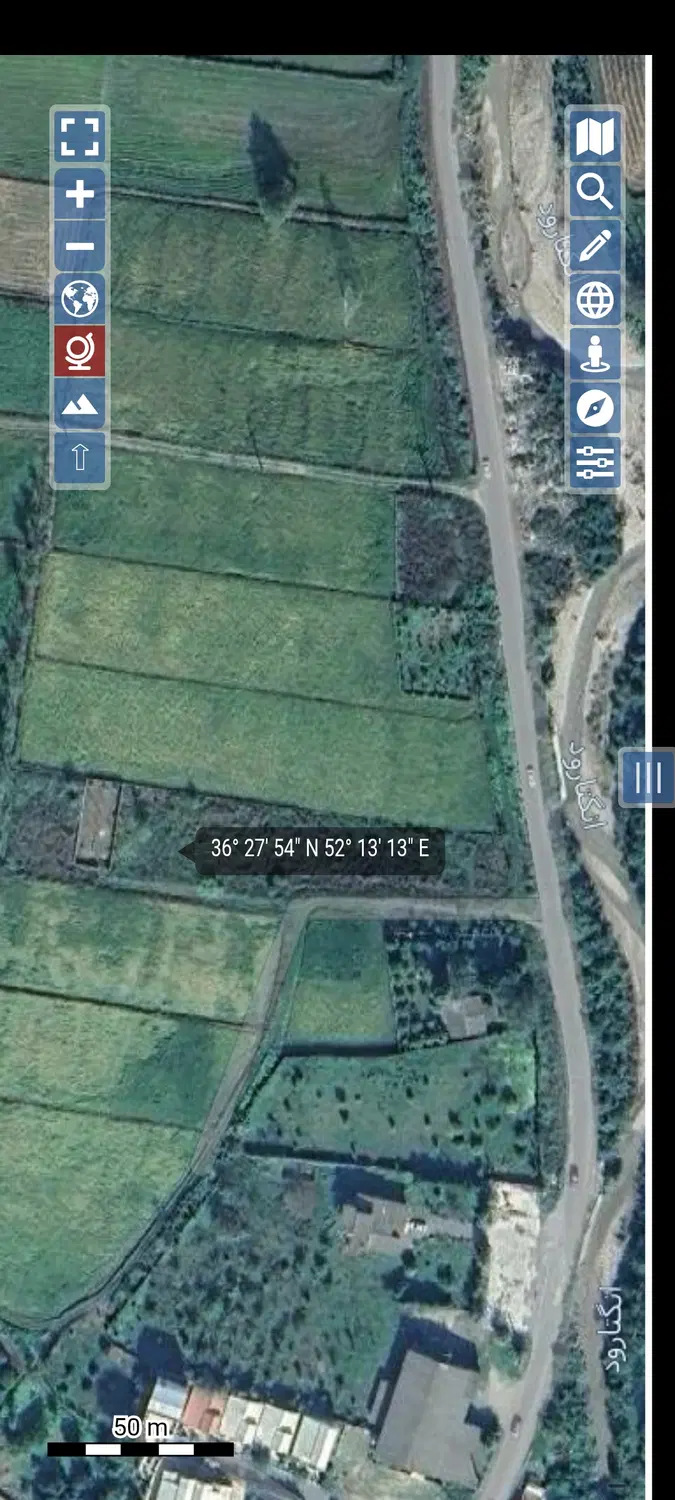This screenshot has width=675, height=1500.
Task: Open the folded map layers button
Action: point(595,137)
